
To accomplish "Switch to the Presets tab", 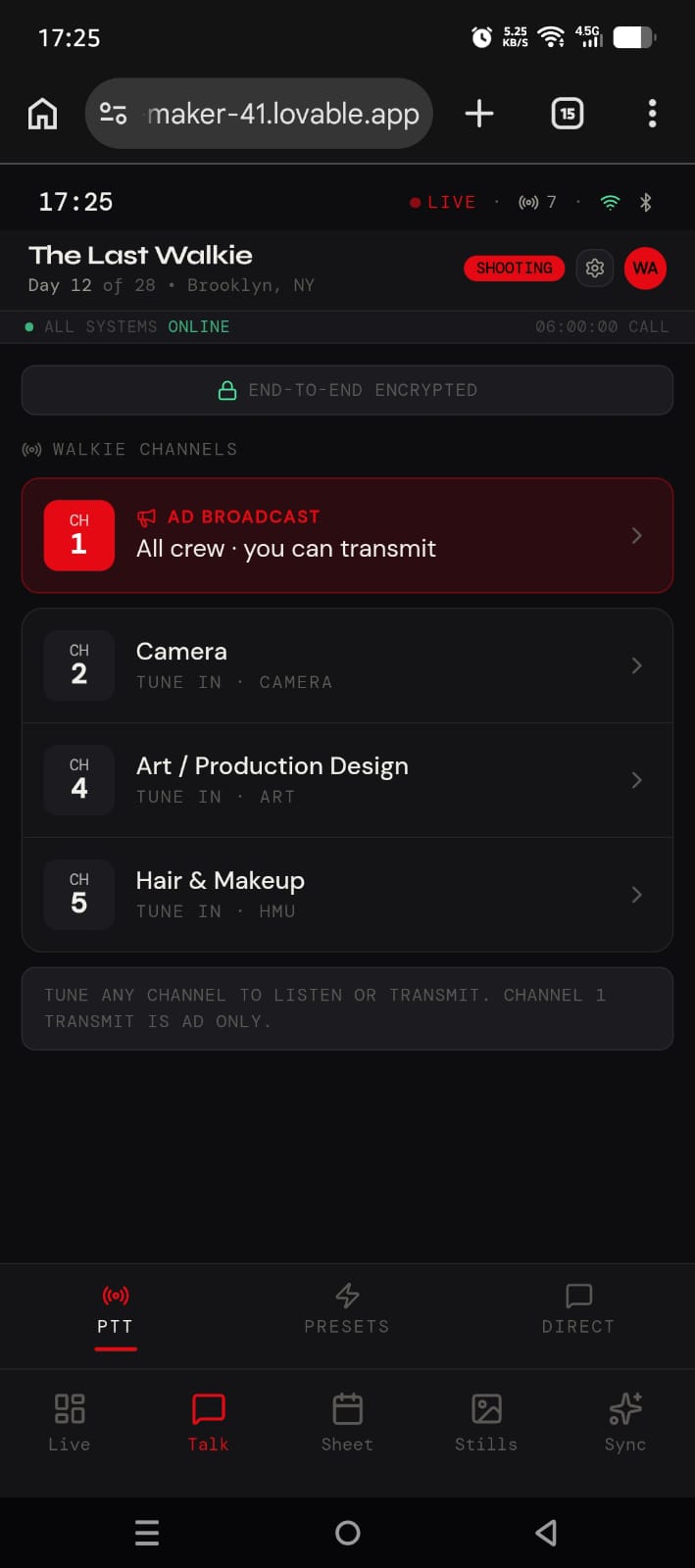I will [x=347, y=1310].
